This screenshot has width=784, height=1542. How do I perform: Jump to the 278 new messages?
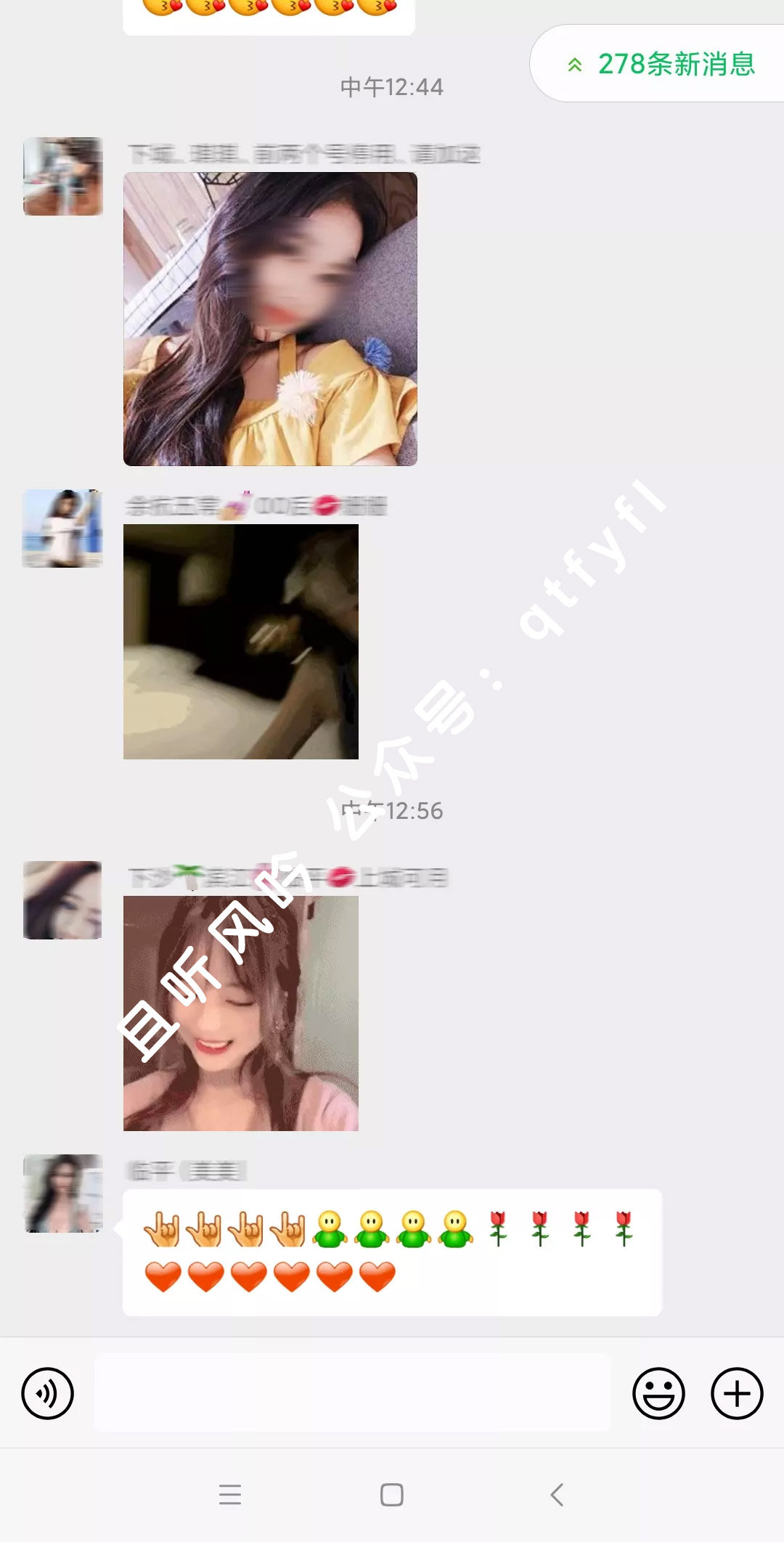(x=661, y=64)
